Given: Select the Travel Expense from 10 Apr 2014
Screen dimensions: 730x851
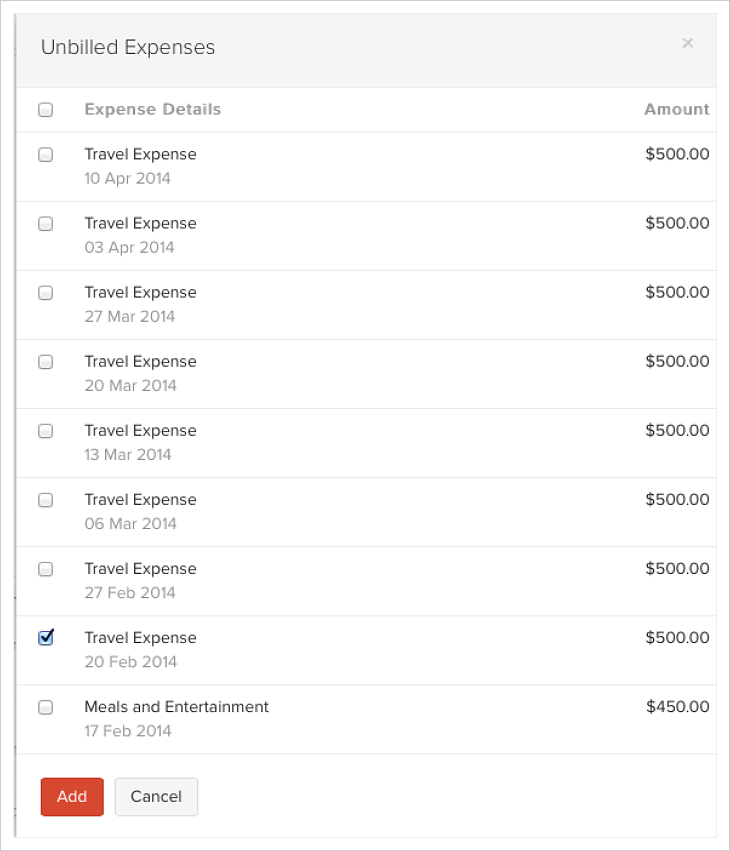Looking at the screenshot, I should pos(45,154).
